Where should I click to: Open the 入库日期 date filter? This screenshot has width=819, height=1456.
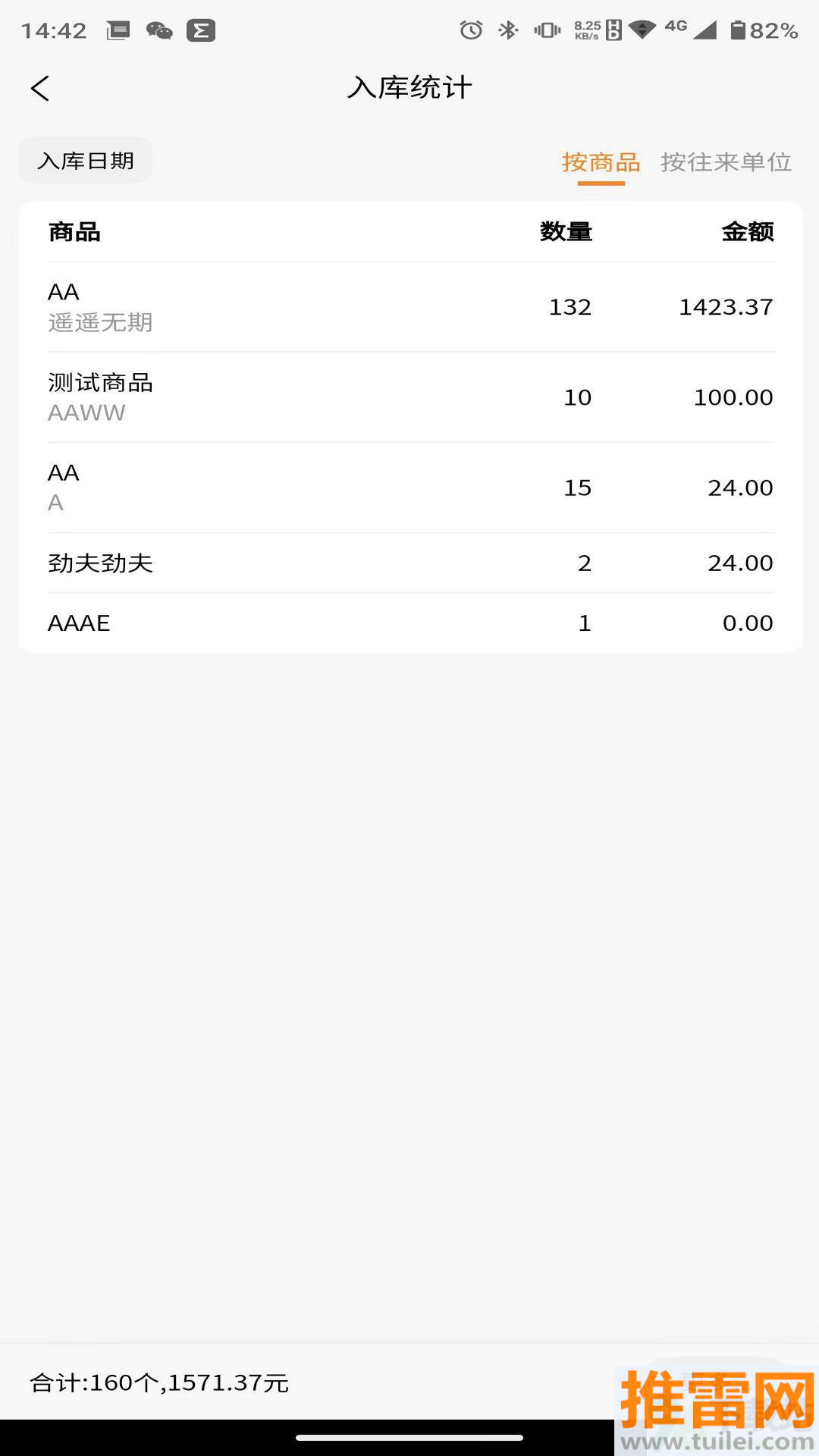pyautogui.click(x=86, y=161)
